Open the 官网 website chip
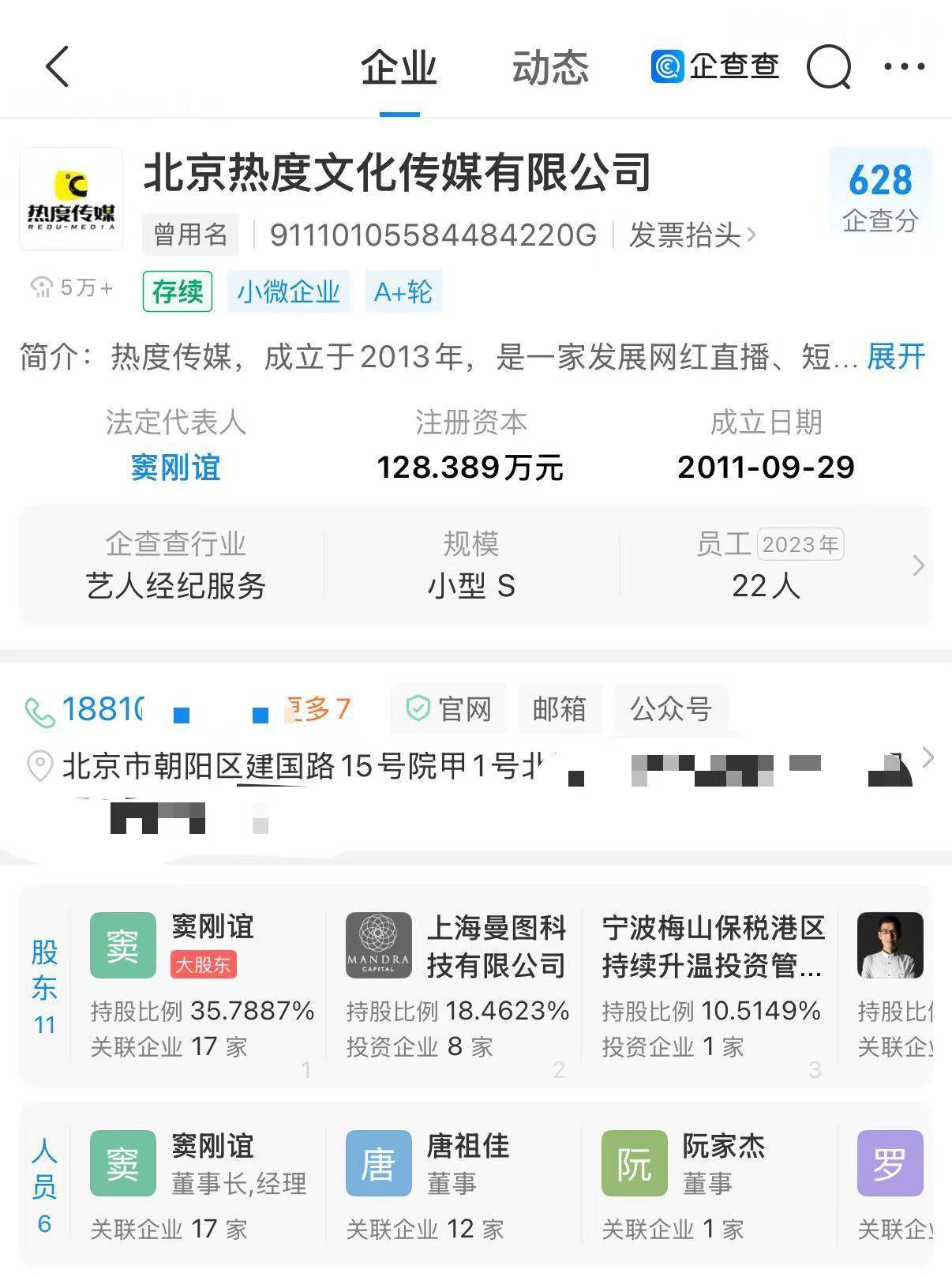Screen dimensions: 952x1277 click(x=450, y=709)
